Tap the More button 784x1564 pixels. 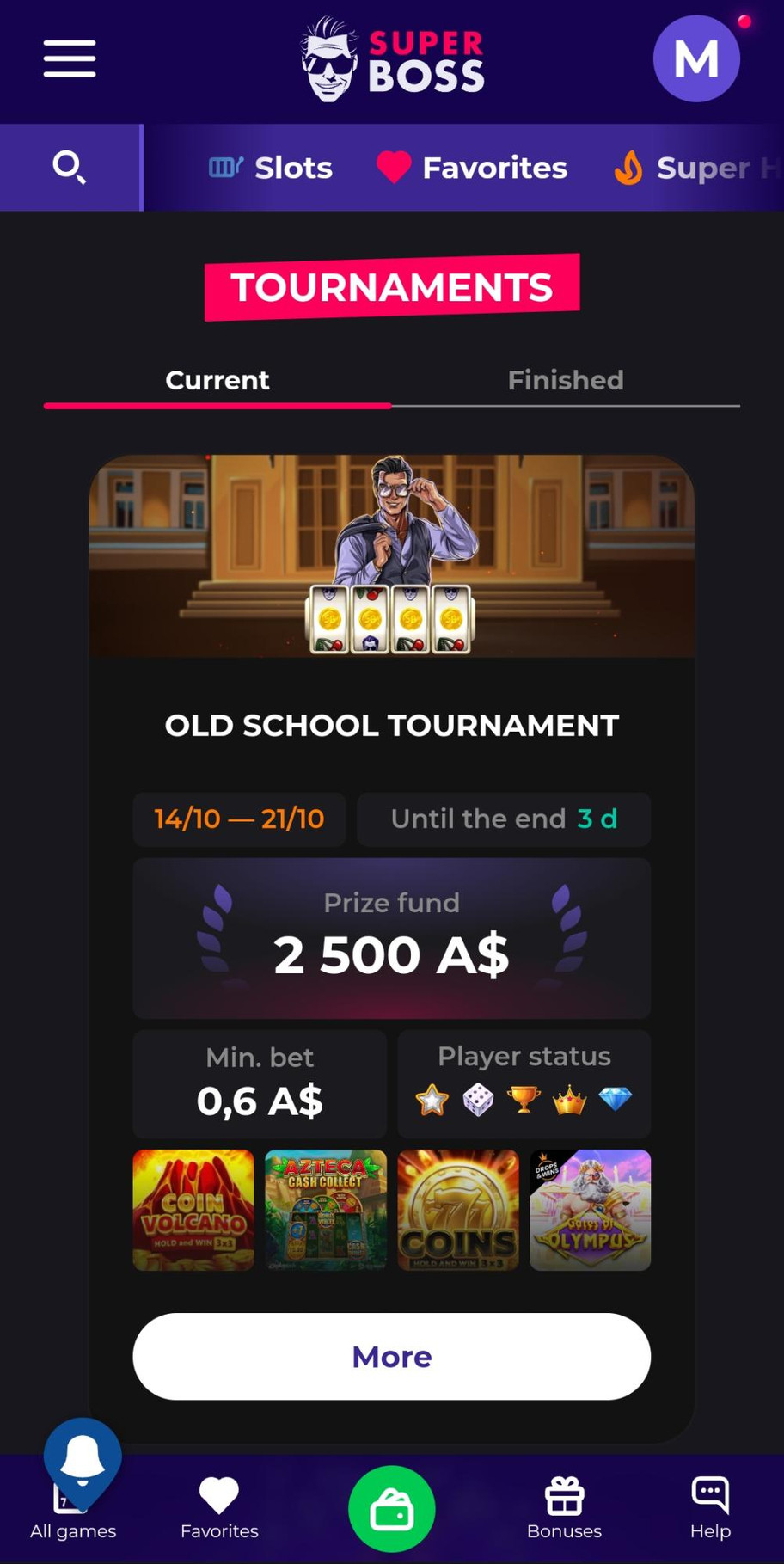click(392, 1356)
